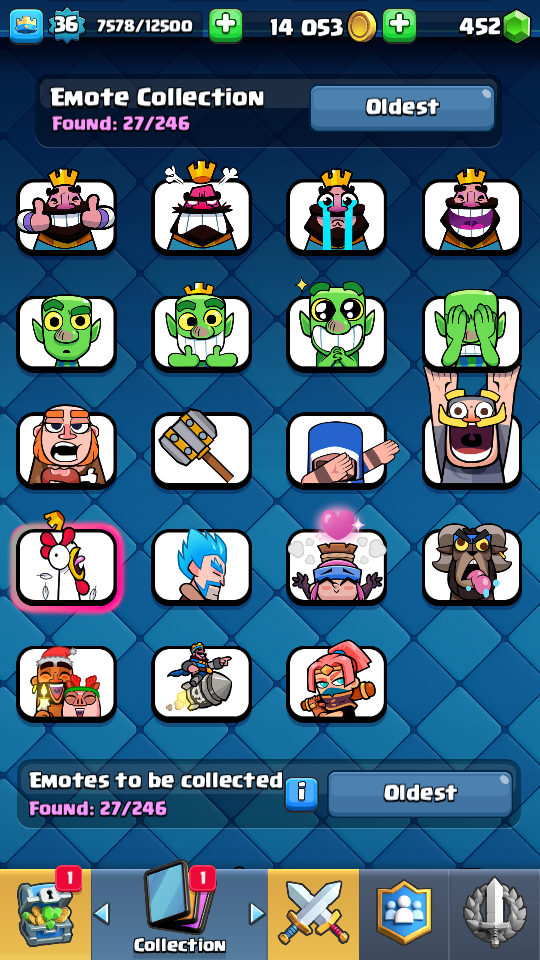Open the Shop chest tab

click(45, 914)
